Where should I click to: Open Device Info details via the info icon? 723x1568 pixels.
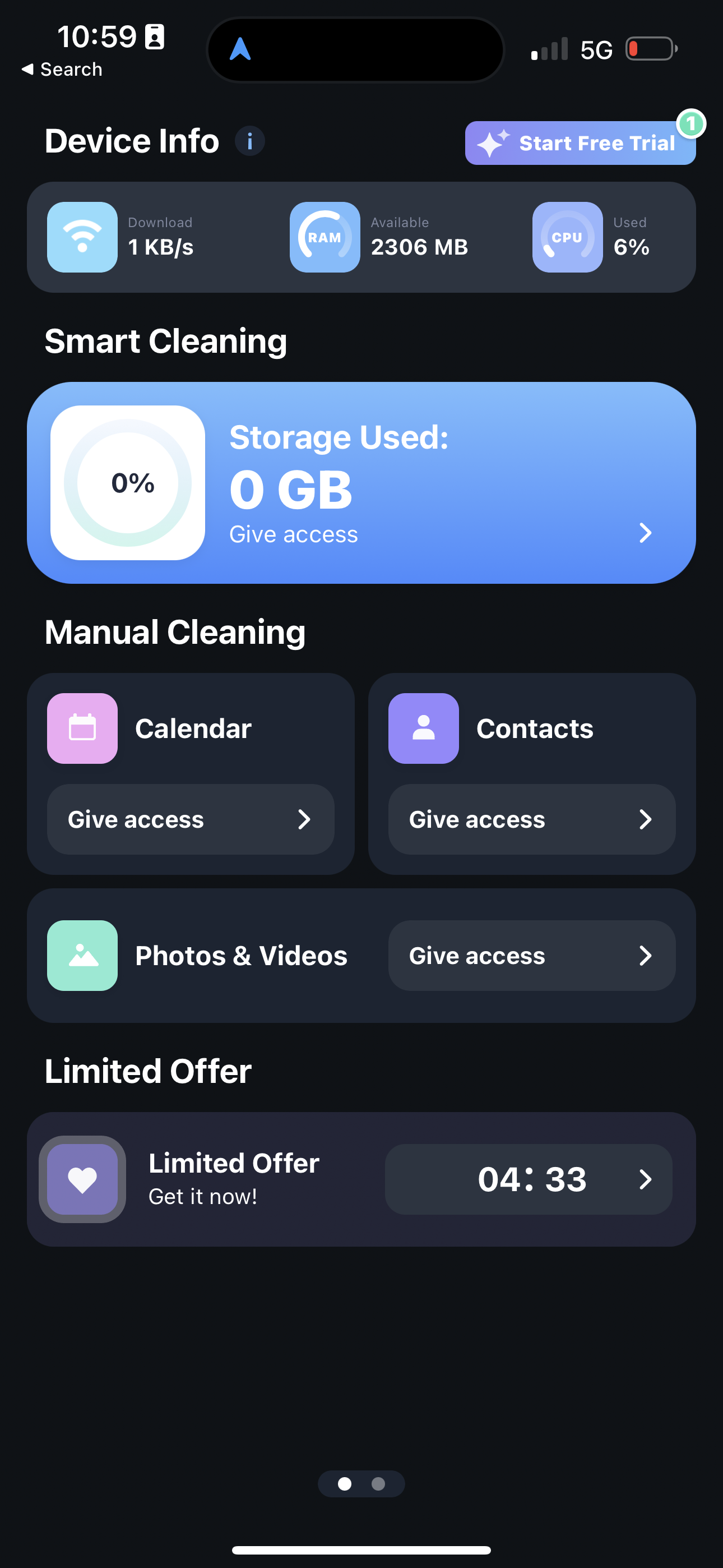pos(249,141)
